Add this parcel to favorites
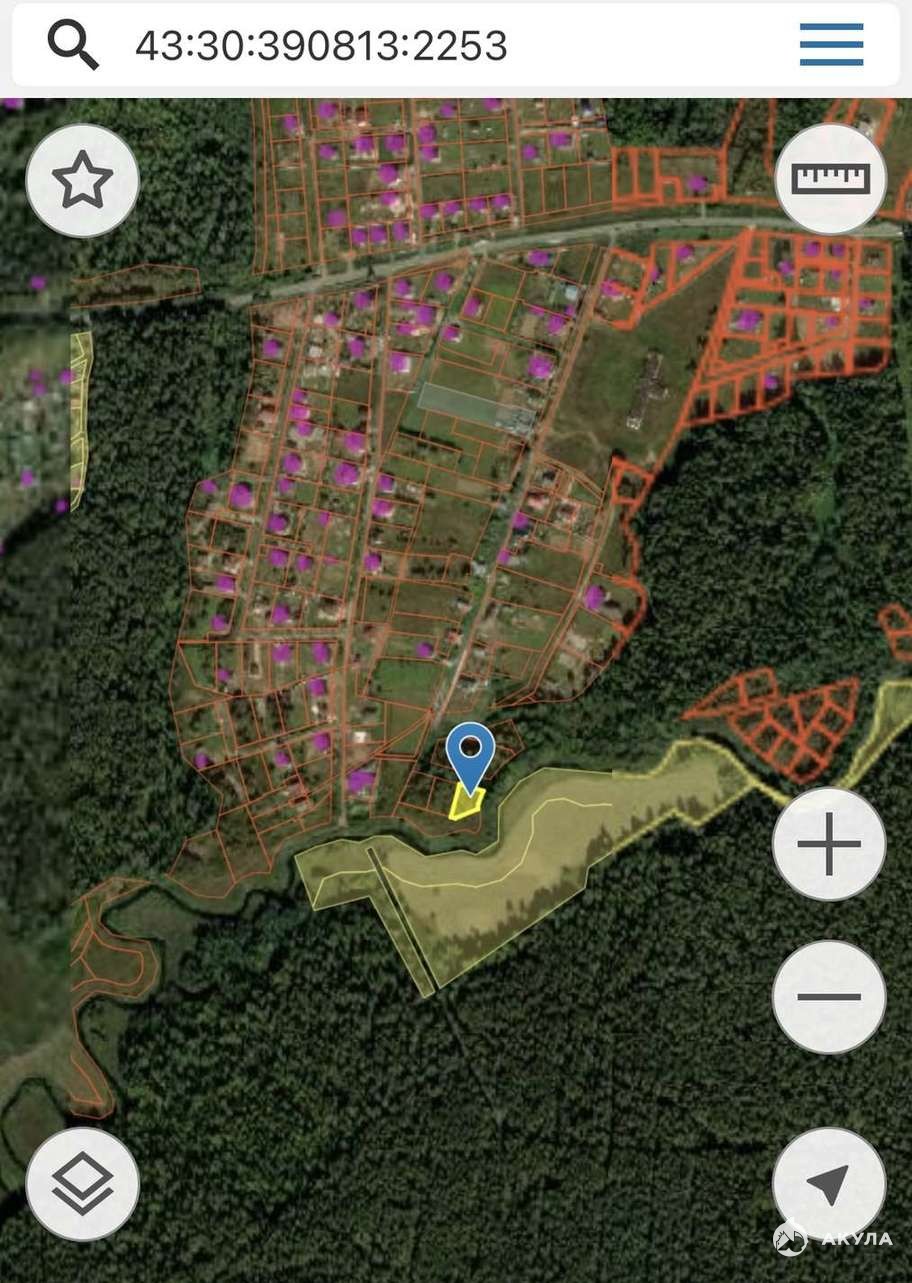Image resolution: width=912 pixels, height=1283 pixels. (82, 181)
